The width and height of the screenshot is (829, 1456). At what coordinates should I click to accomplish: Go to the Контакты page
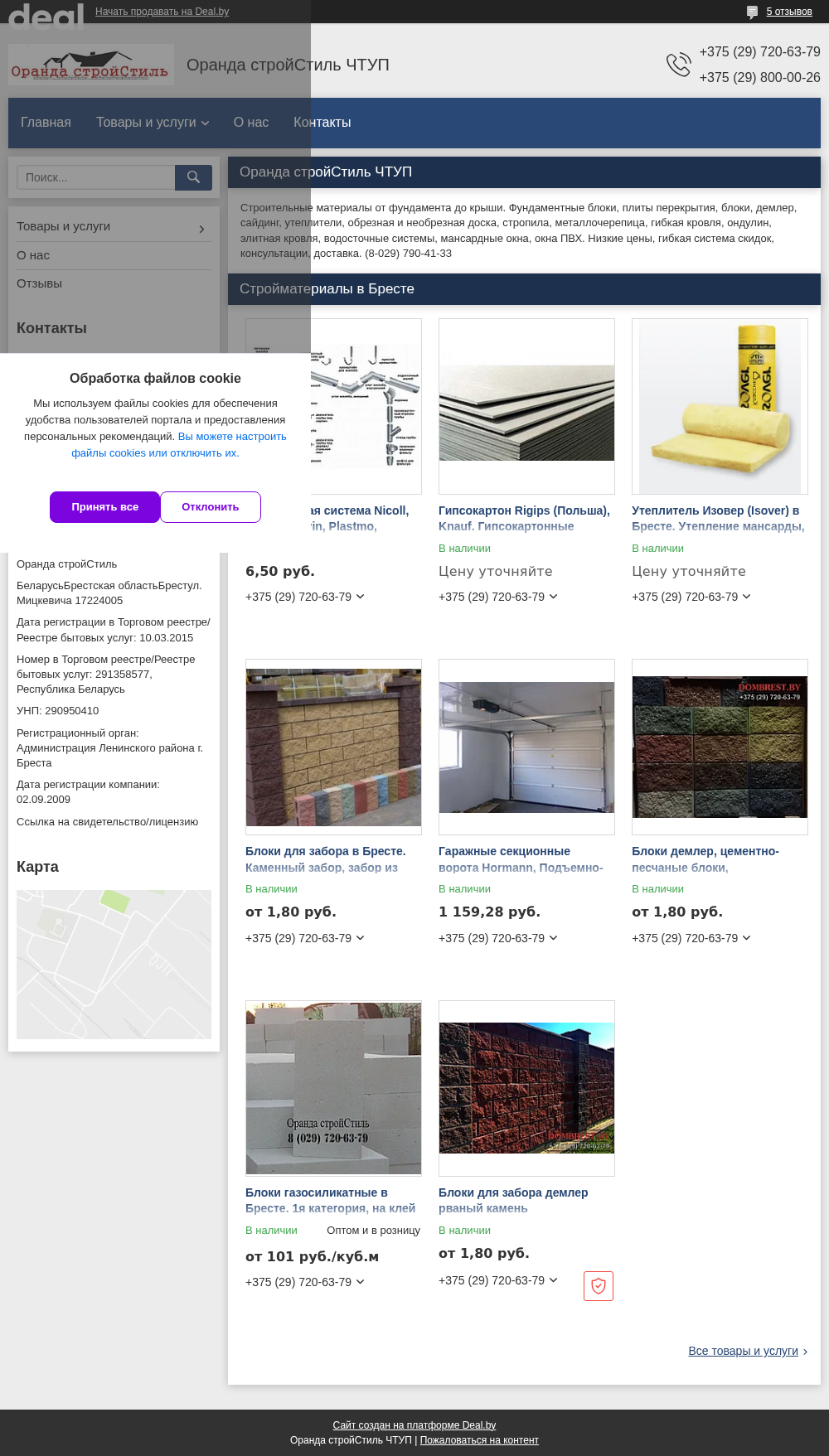[x=322, y=123]
